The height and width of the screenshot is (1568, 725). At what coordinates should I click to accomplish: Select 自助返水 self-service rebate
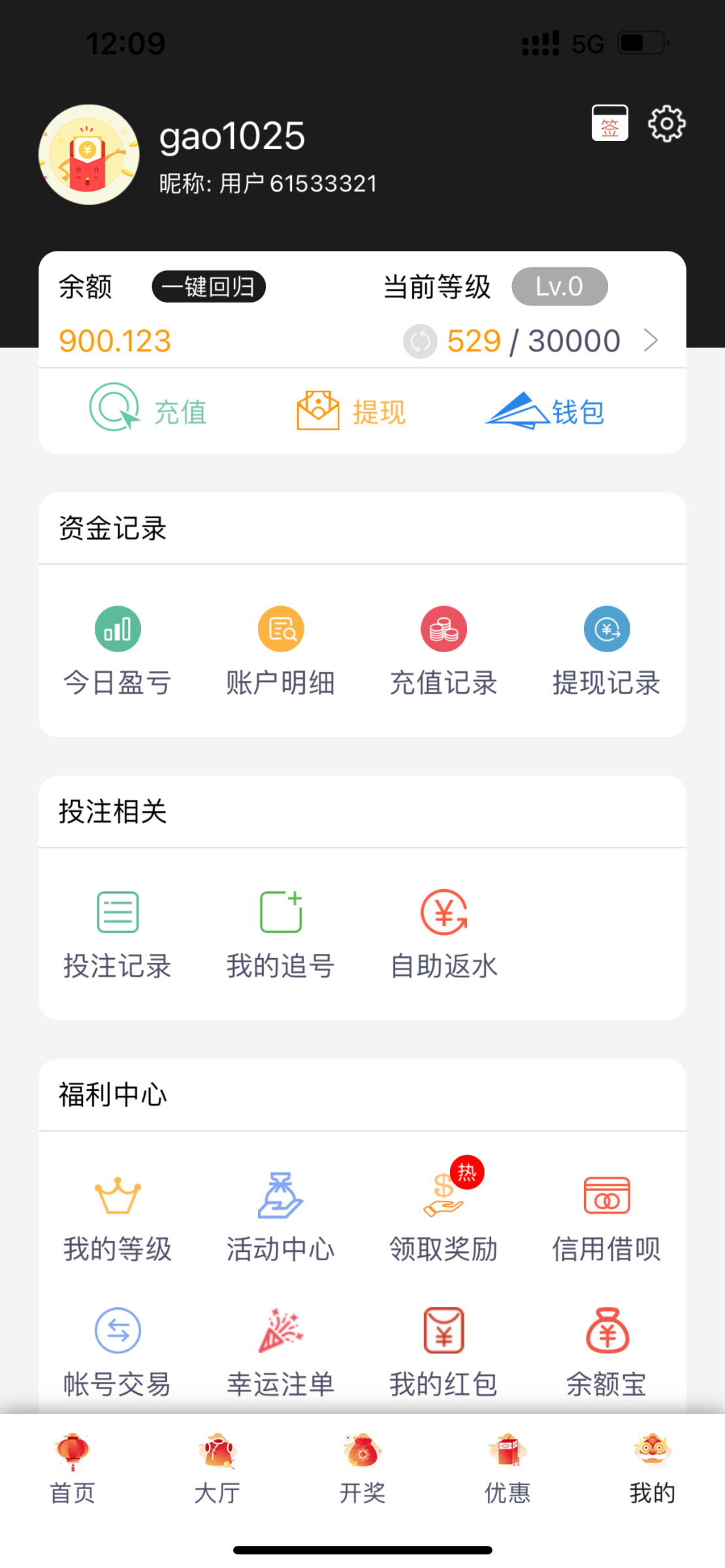pyautogui.click(x=443, y=934)
